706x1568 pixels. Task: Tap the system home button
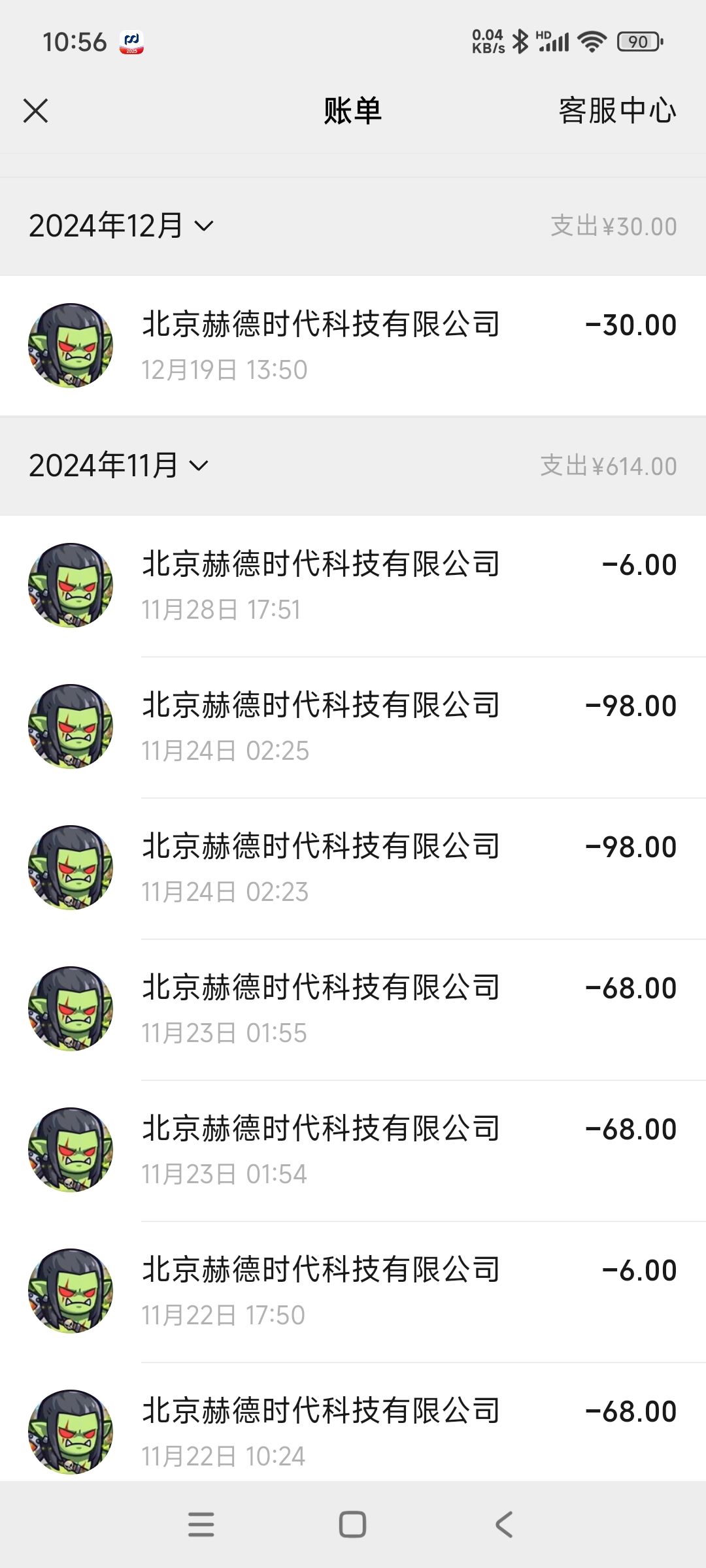[352, 1525]
